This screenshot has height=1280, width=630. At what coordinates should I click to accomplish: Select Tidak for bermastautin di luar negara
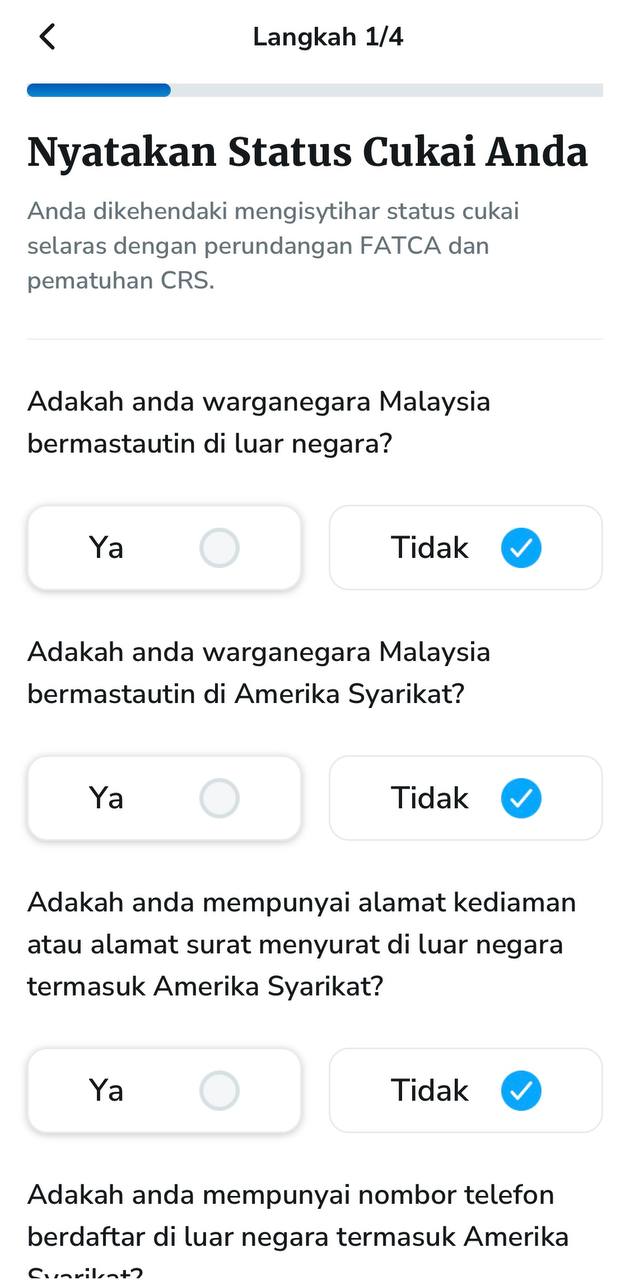[x=465, y=548]
